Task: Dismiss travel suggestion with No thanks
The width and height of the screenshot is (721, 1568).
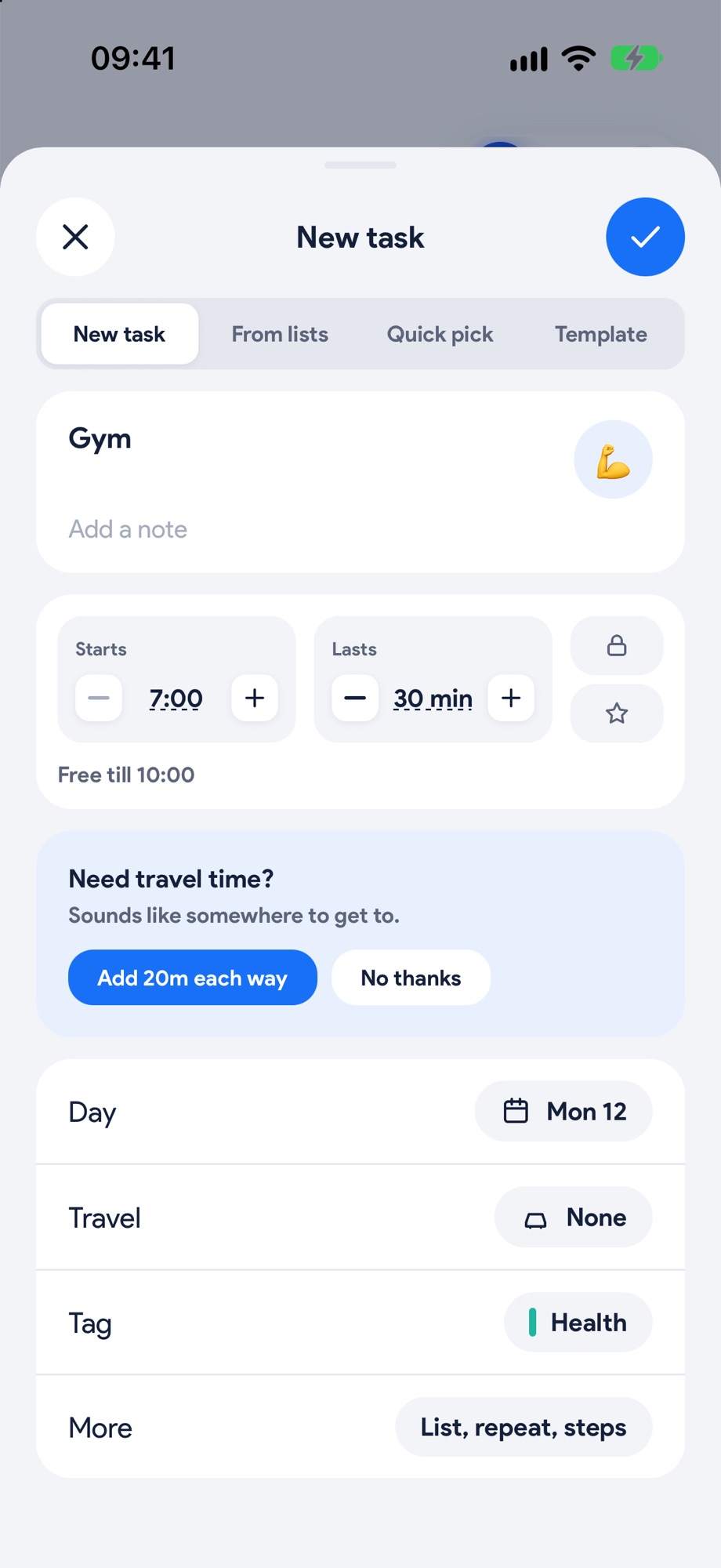Action: [411, 978]
